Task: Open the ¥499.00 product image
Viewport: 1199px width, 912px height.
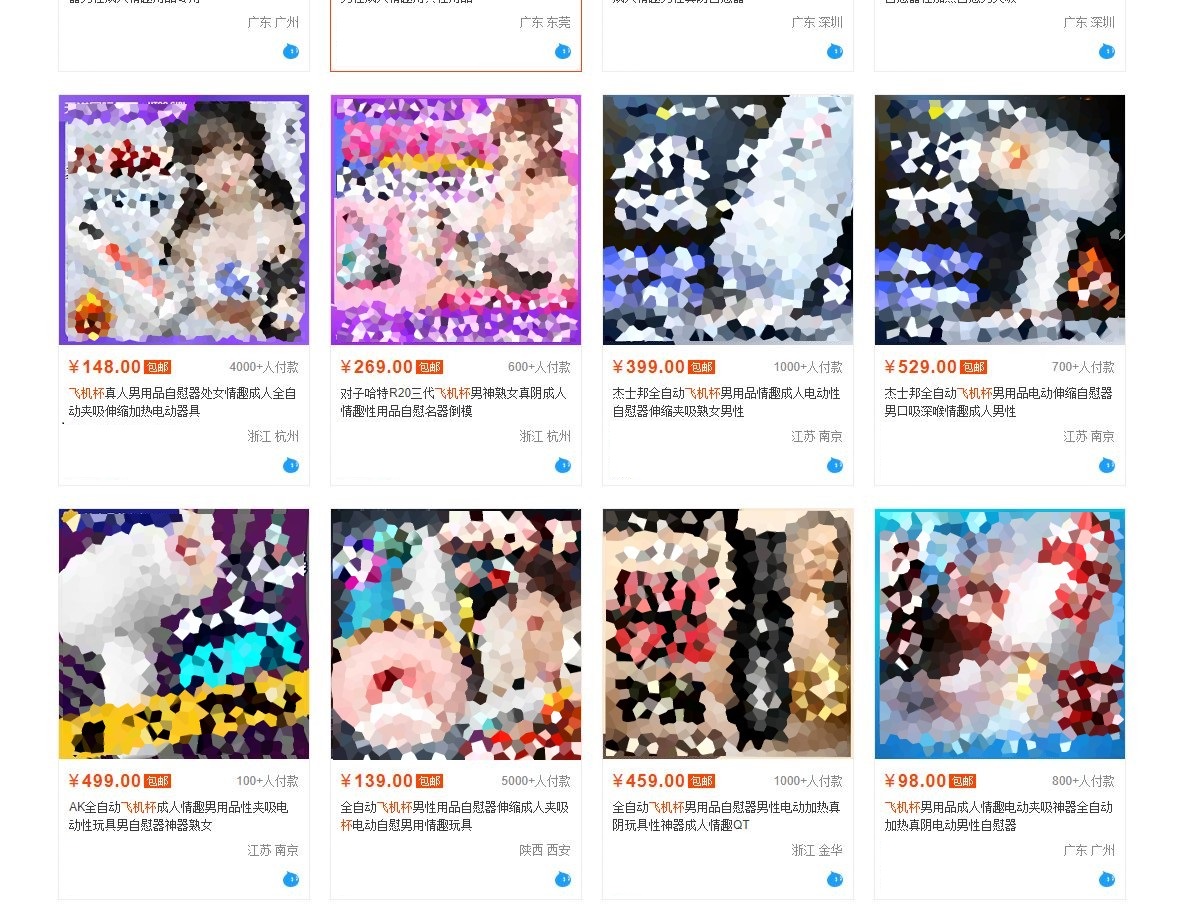Action: (x=184, y=634)
